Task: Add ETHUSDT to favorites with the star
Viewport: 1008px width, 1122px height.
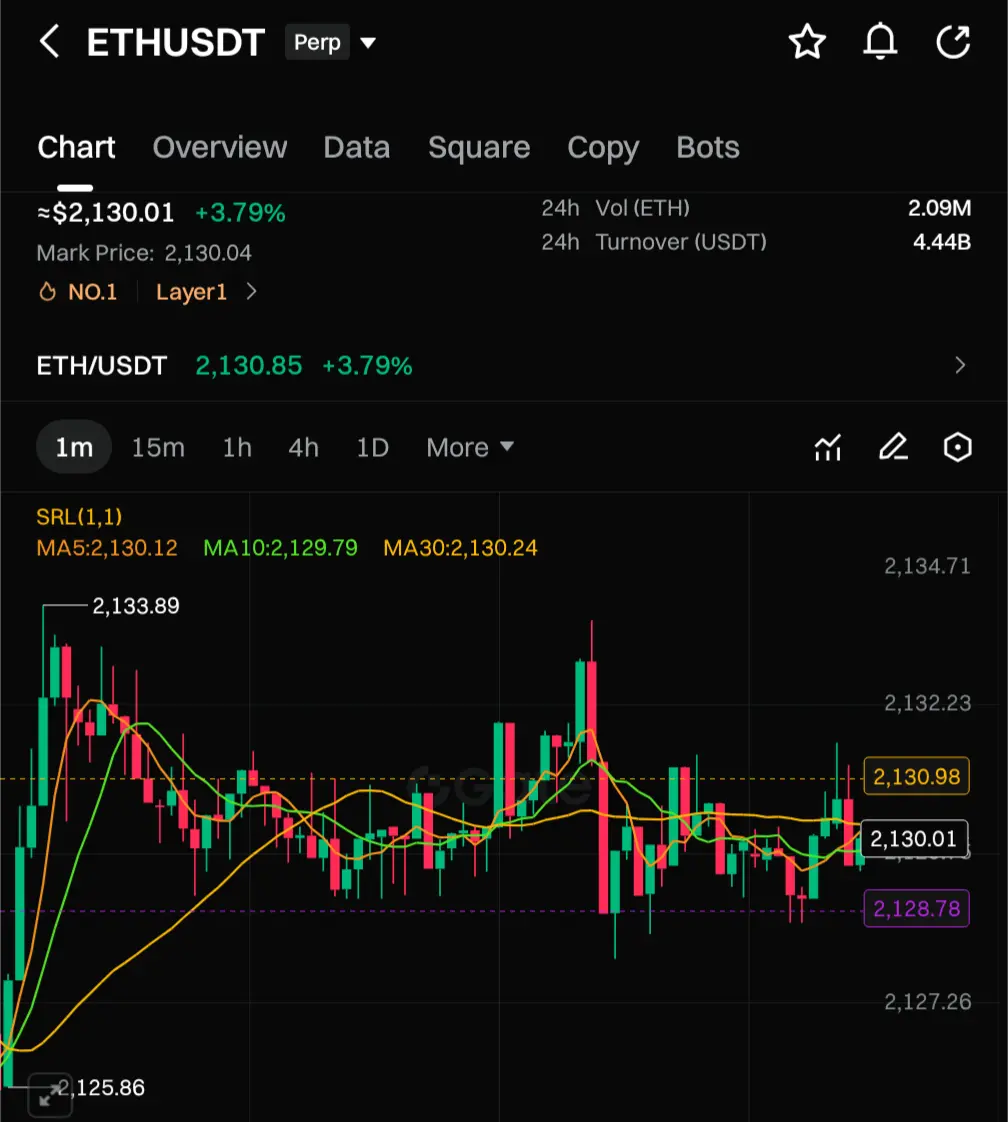Action: pos(807,42)
